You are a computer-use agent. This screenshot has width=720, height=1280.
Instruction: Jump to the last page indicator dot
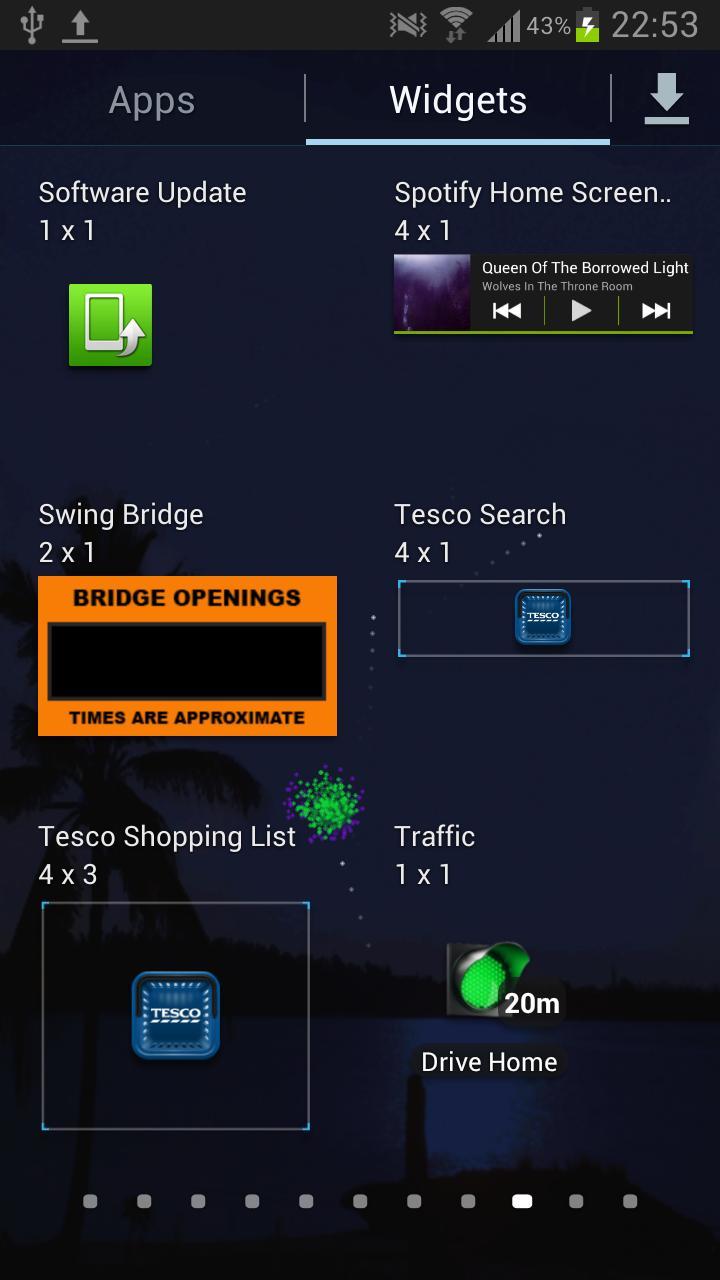(x=630, y=1201)
